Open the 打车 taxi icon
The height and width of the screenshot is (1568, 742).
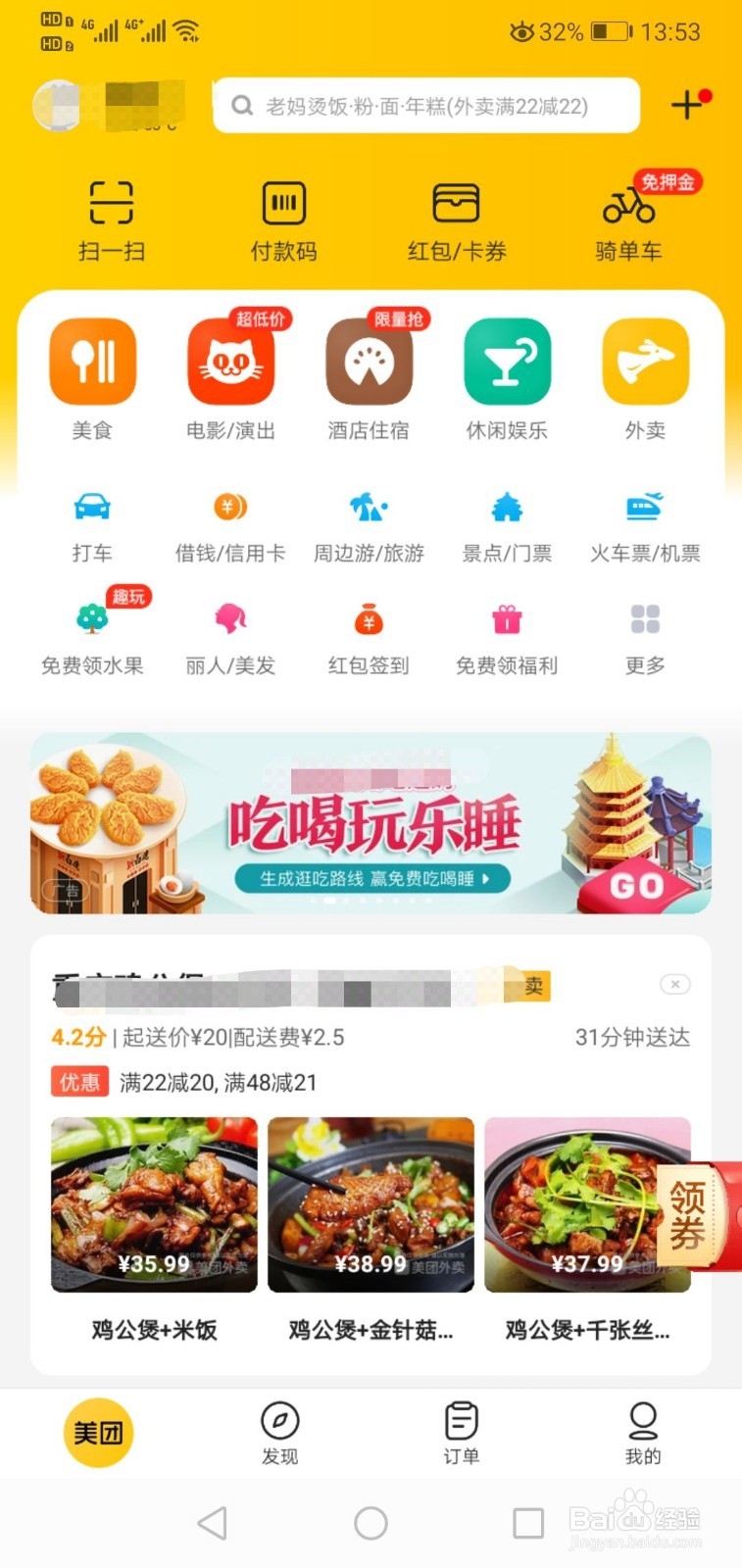click(92, 510)
